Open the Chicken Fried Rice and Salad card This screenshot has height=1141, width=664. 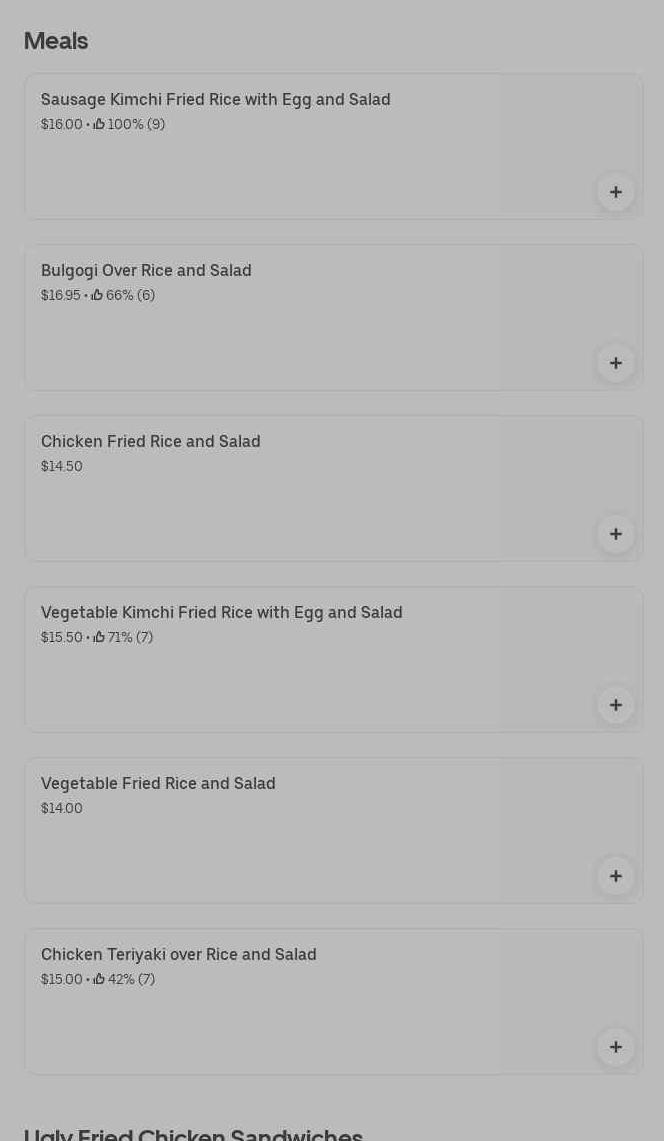pyautogui.click(x=150, y=442)
